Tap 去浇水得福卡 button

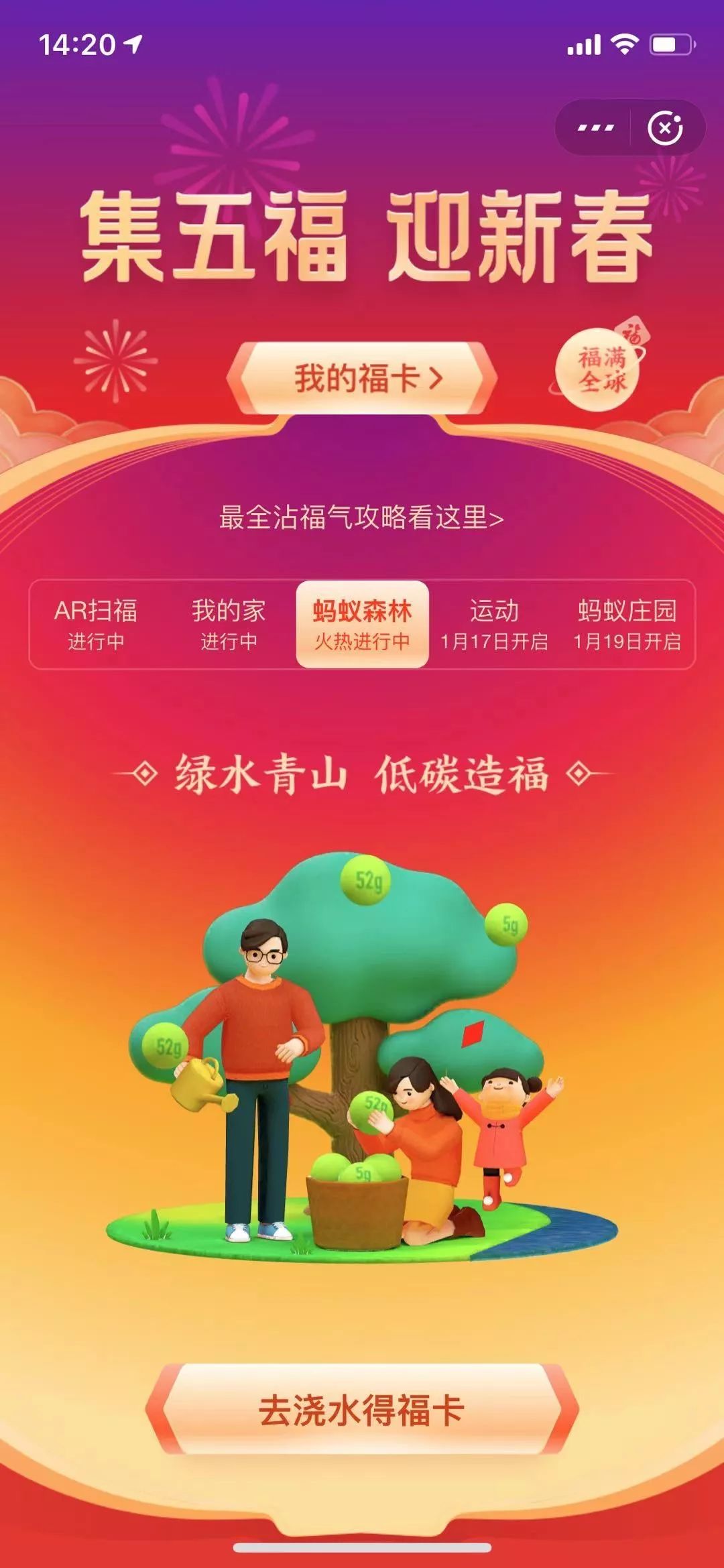(362, 1408)
